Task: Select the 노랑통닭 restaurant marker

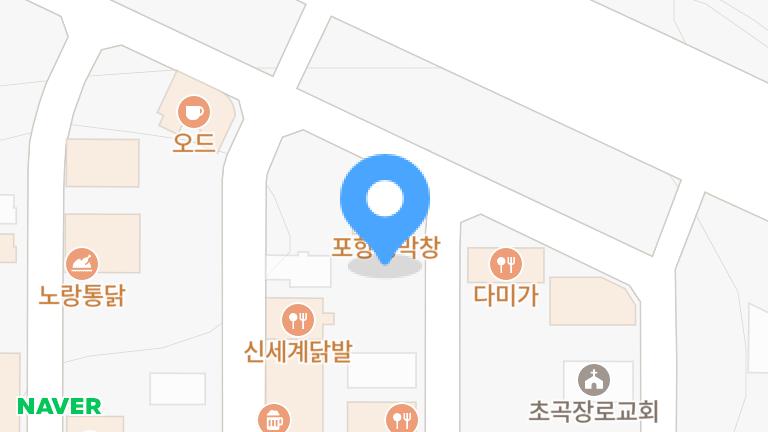Action: coord(82,265)
